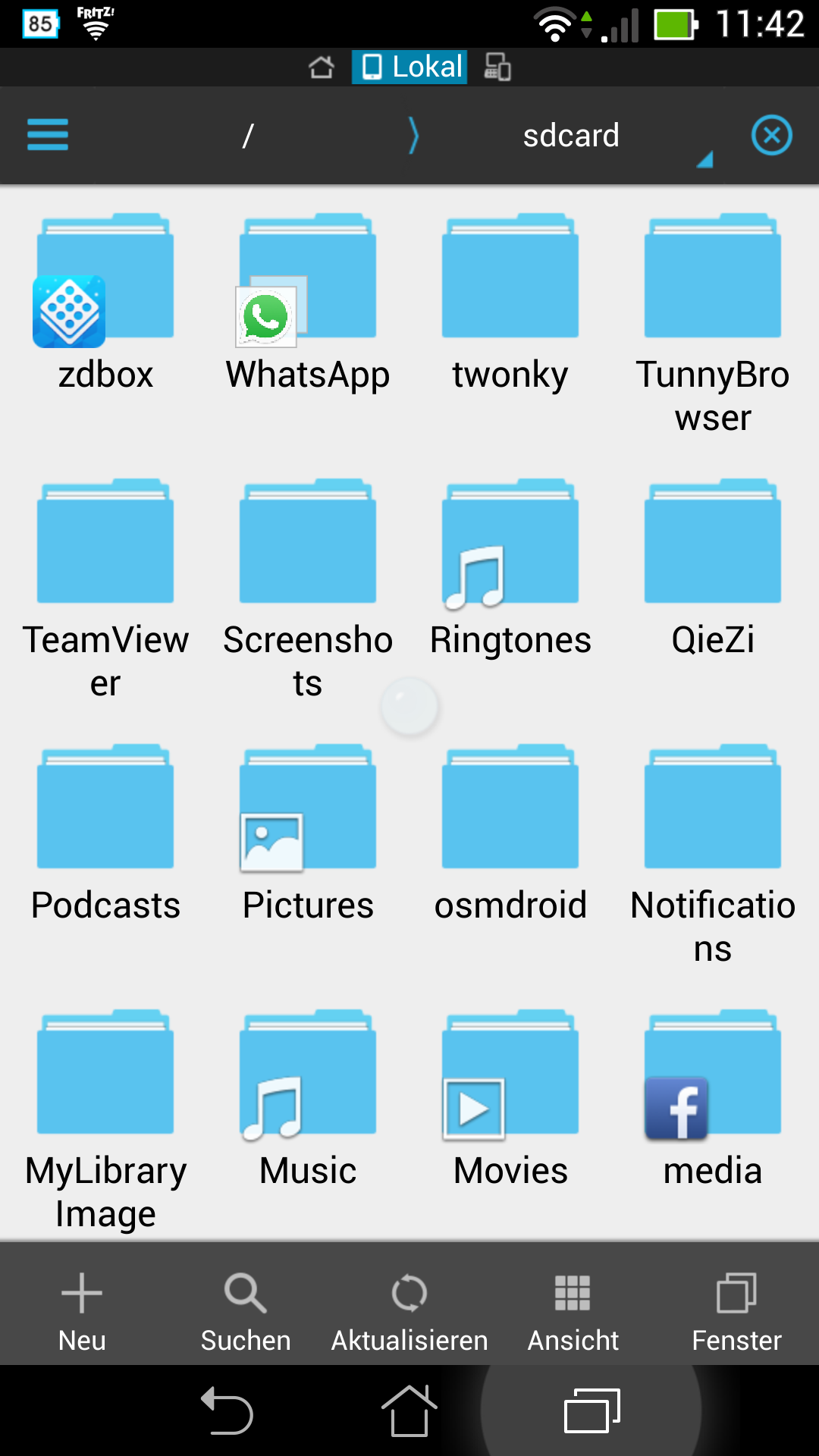Switch to the Lokal tab
Image resolution: width=819 pixels, height=1456 pixels.
pyautogui.click(x=410, y=67)
